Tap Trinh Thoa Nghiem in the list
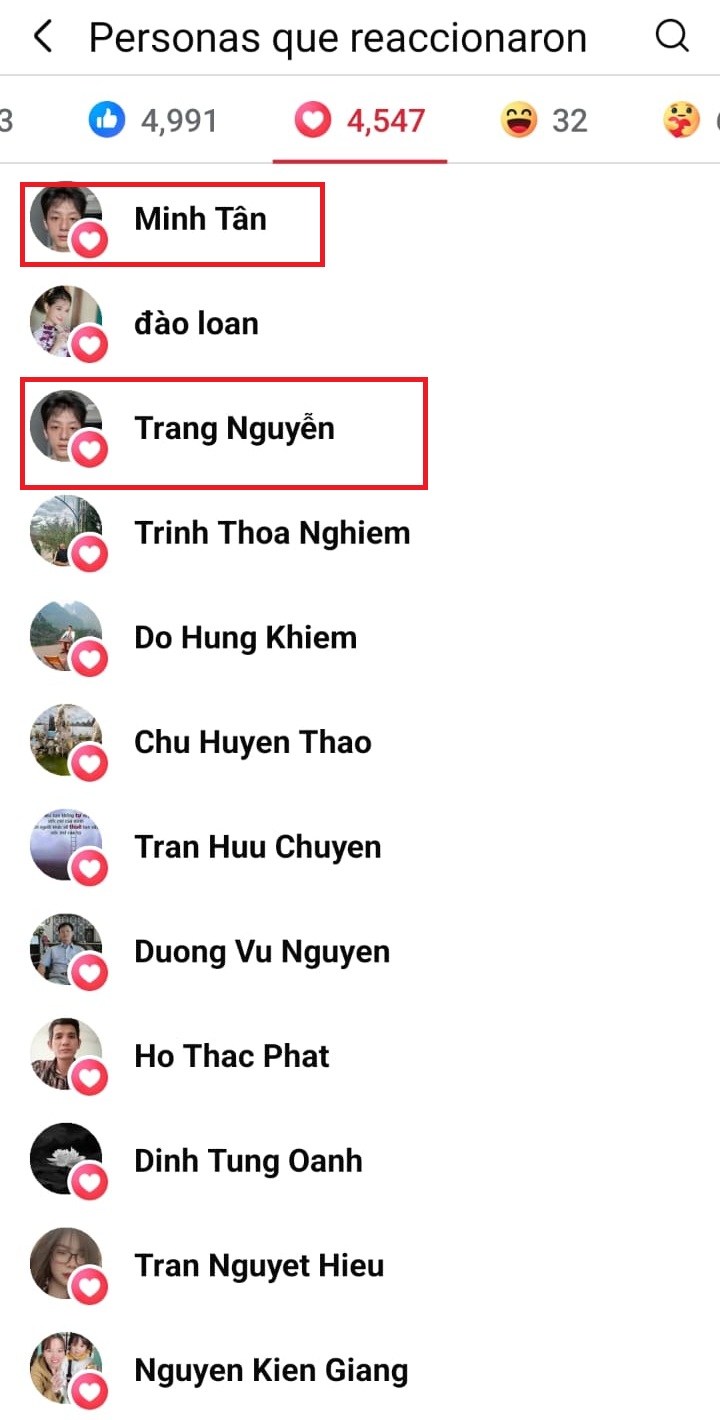 pos(272,533)
